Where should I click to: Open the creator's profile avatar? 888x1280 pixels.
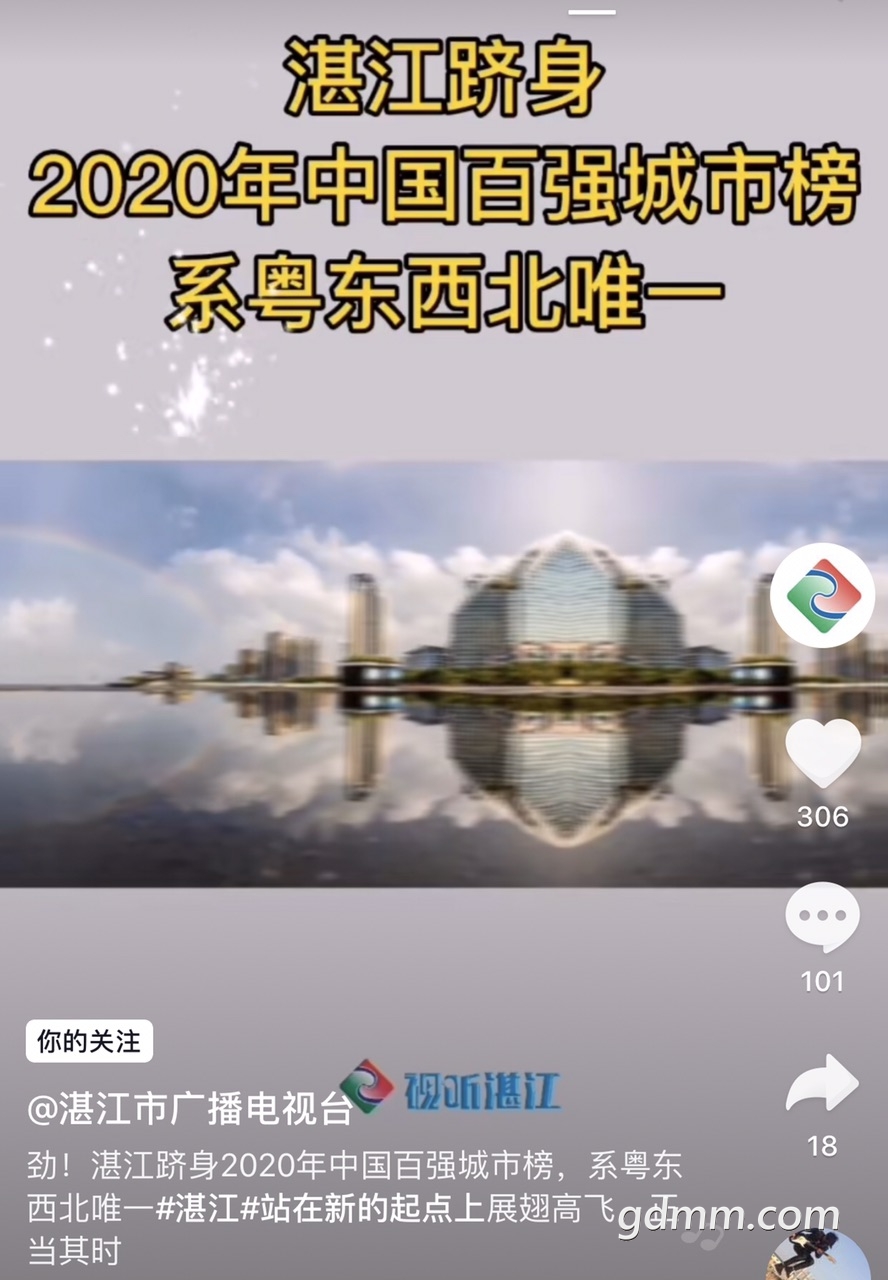[x=824, y=596]
